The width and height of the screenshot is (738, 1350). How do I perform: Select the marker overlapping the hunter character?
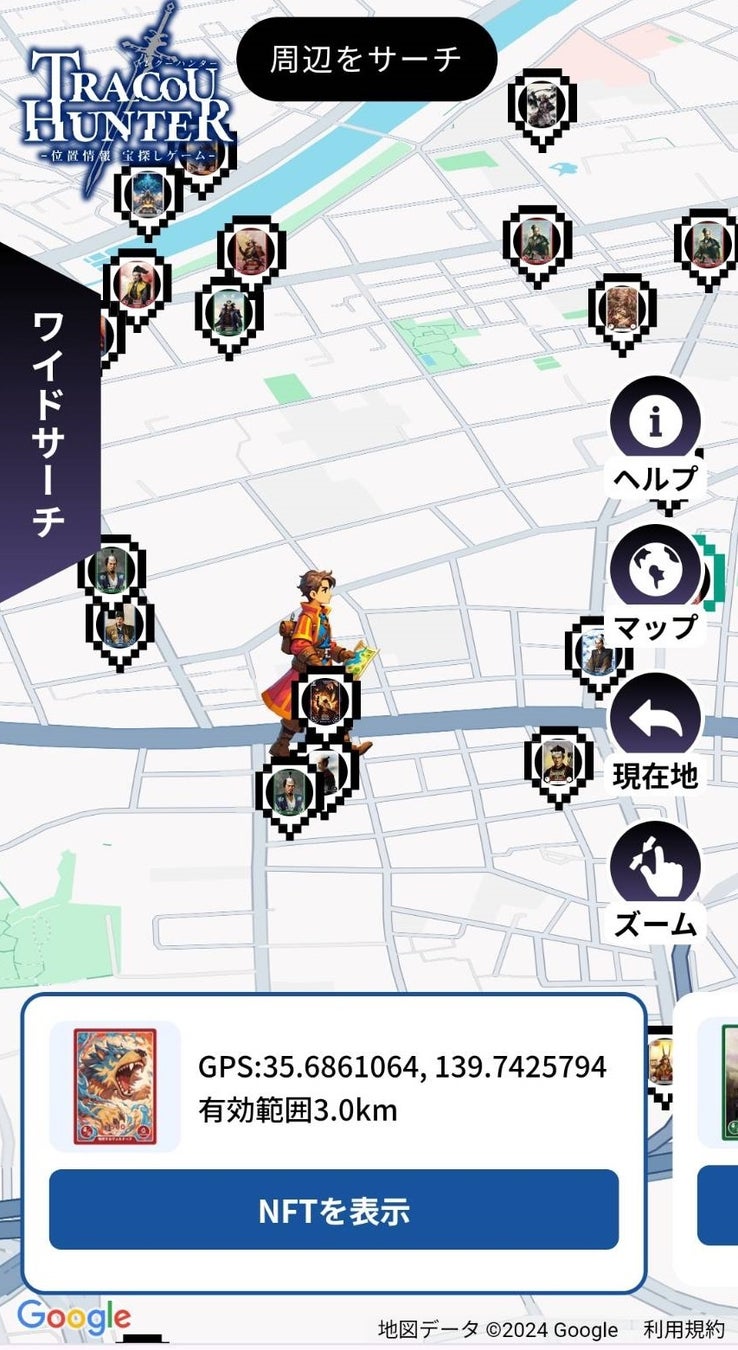(x=326, y=699)
